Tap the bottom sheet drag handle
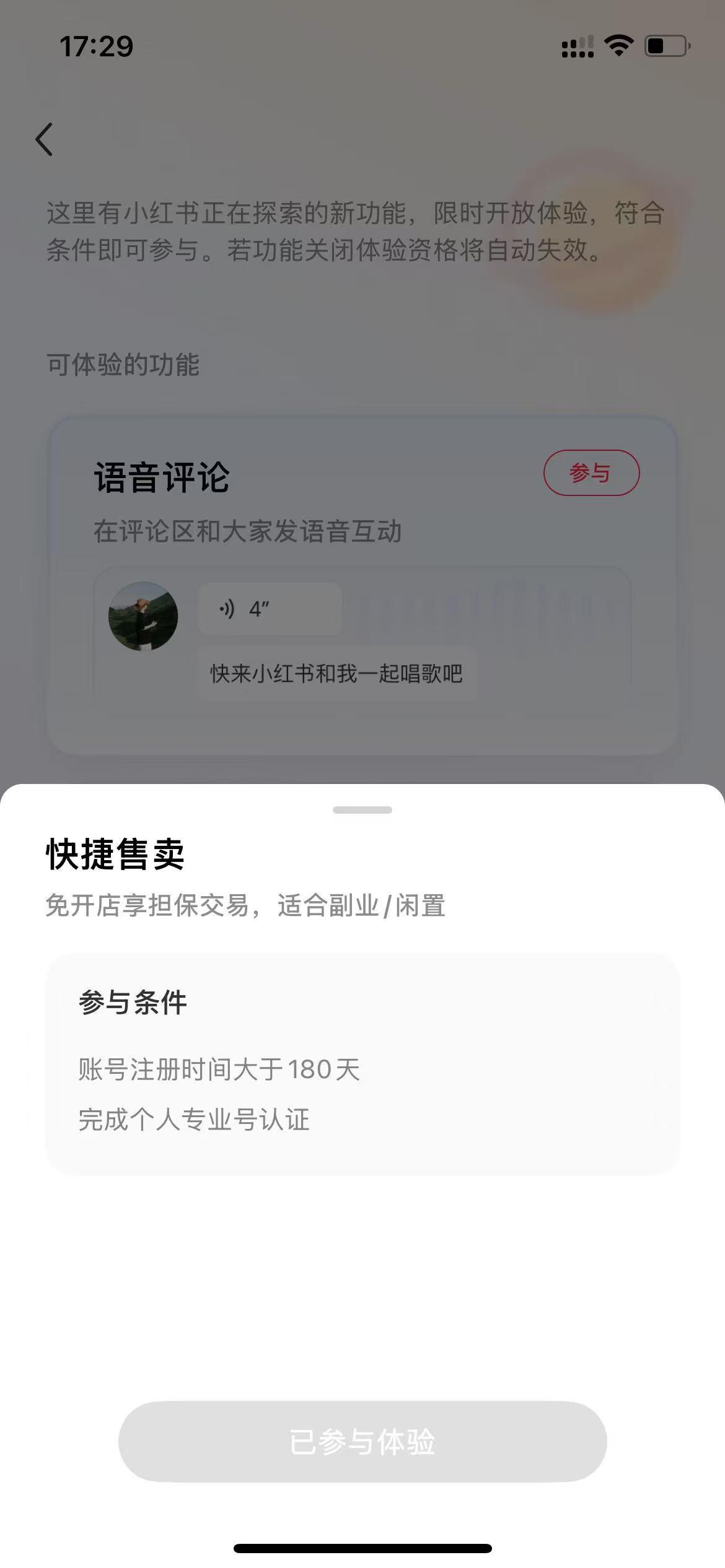 [x=362, y=810]
